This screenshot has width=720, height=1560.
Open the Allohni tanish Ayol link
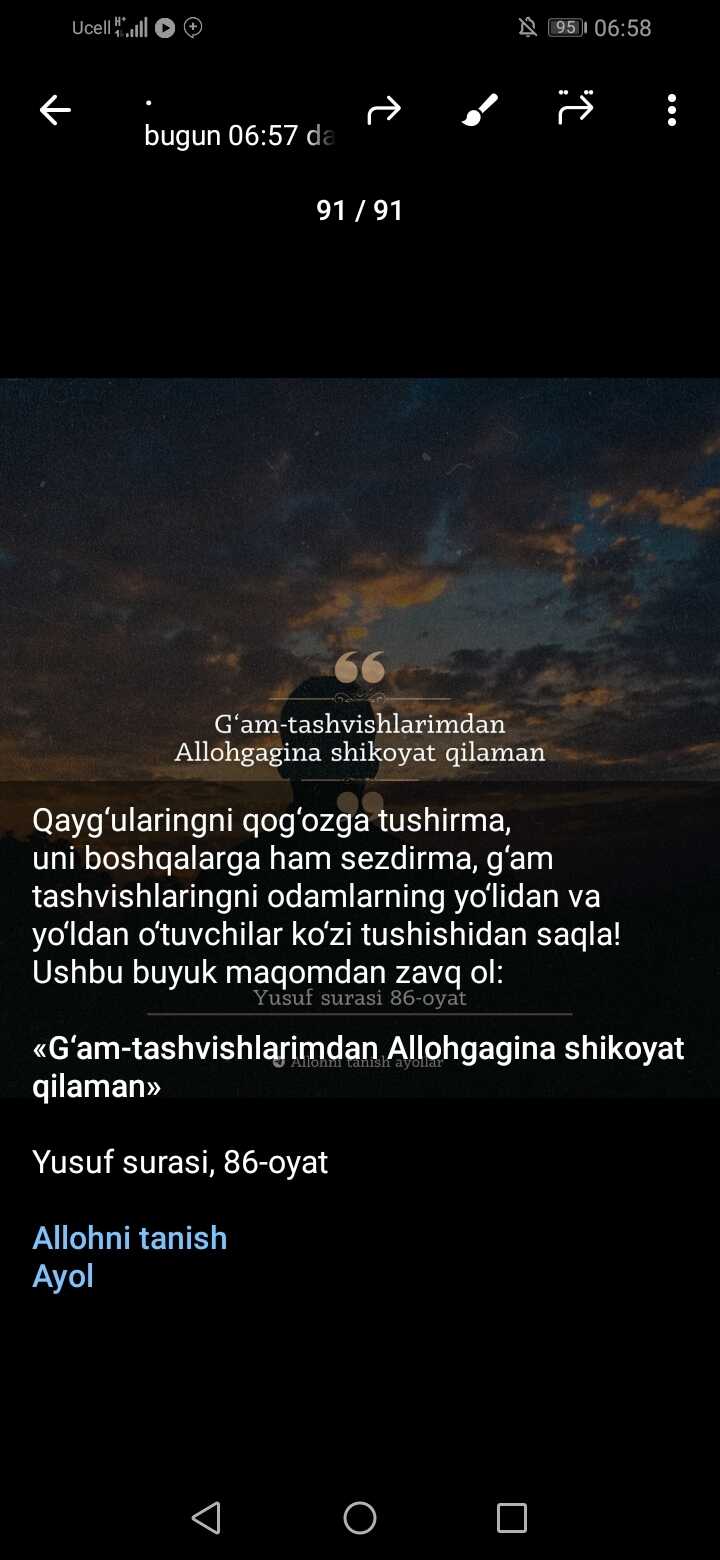129,1256
